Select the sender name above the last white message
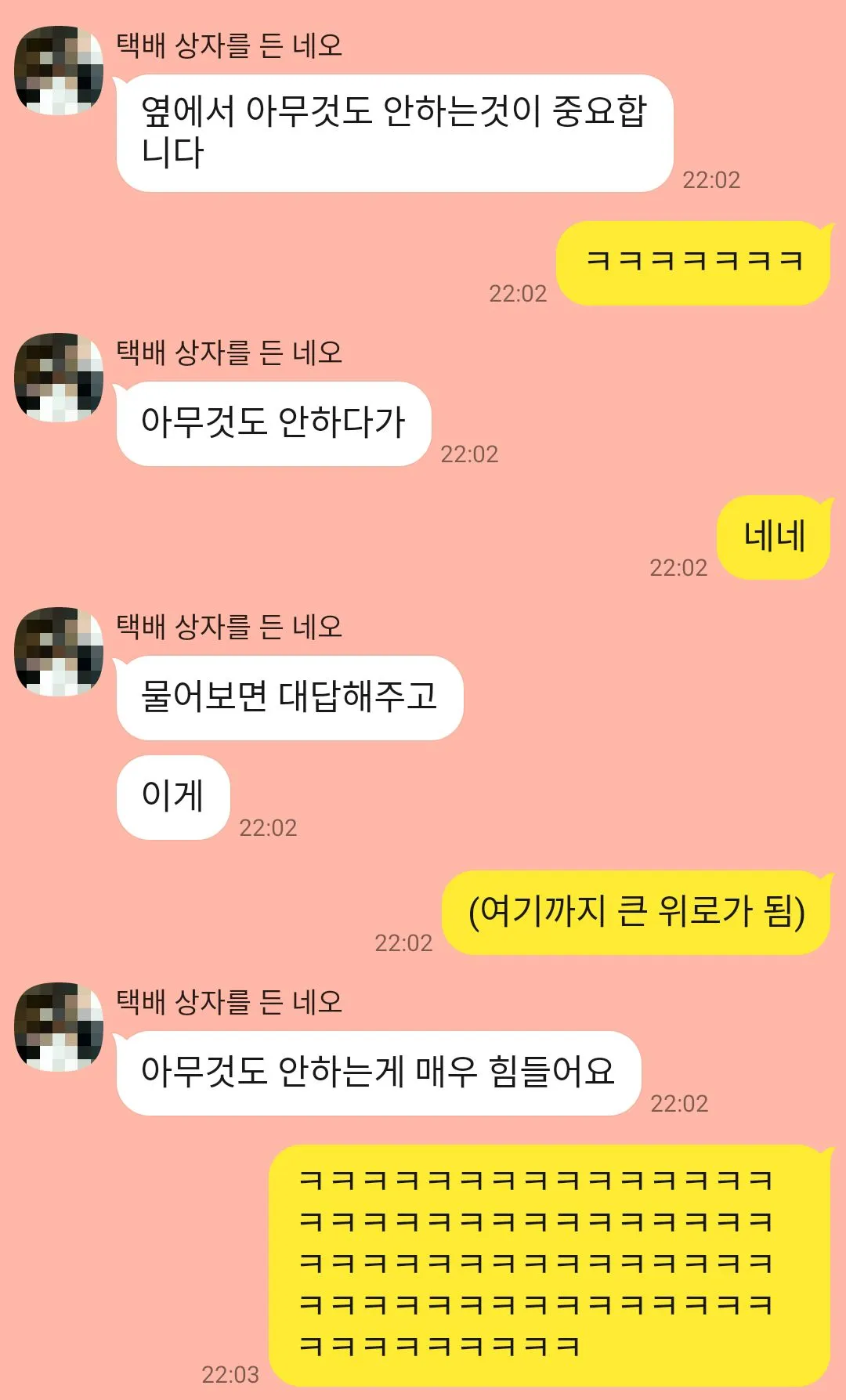The width and height of the screenshot is (846, 1400). tap(231, 1007)
